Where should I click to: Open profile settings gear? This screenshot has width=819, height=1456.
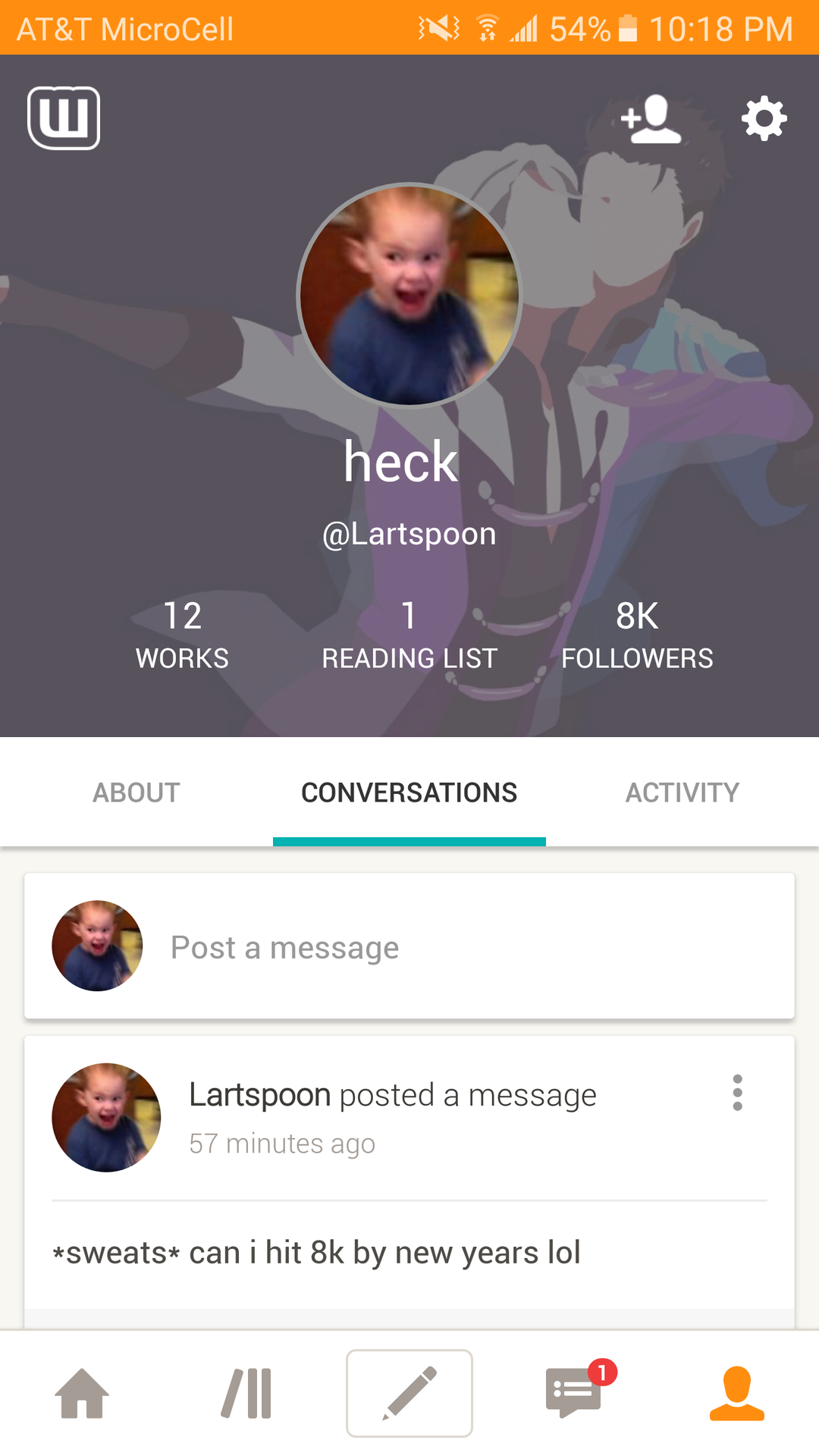coord(764,118)
